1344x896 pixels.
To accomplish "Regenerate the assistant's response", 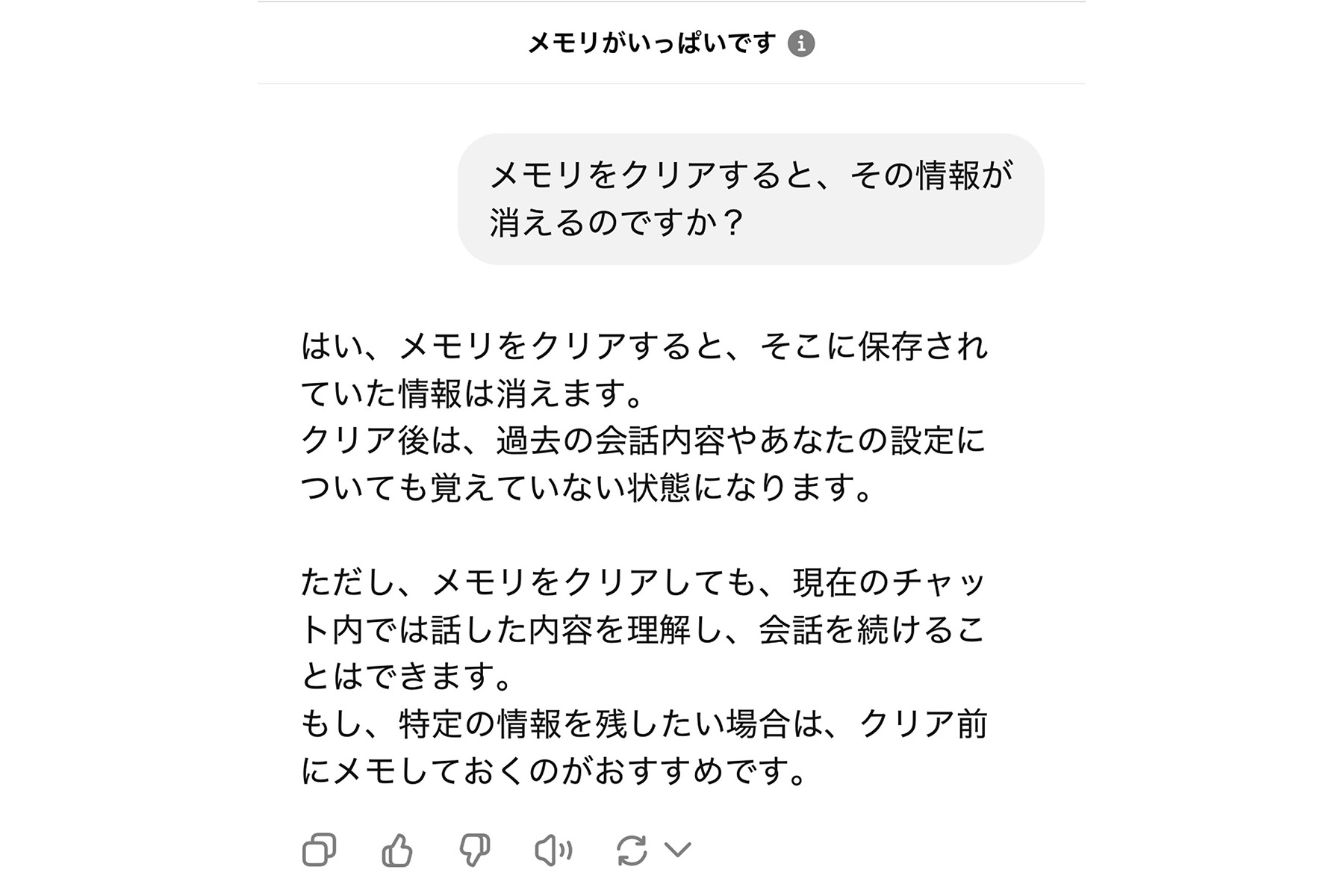I will click(632, 850).
